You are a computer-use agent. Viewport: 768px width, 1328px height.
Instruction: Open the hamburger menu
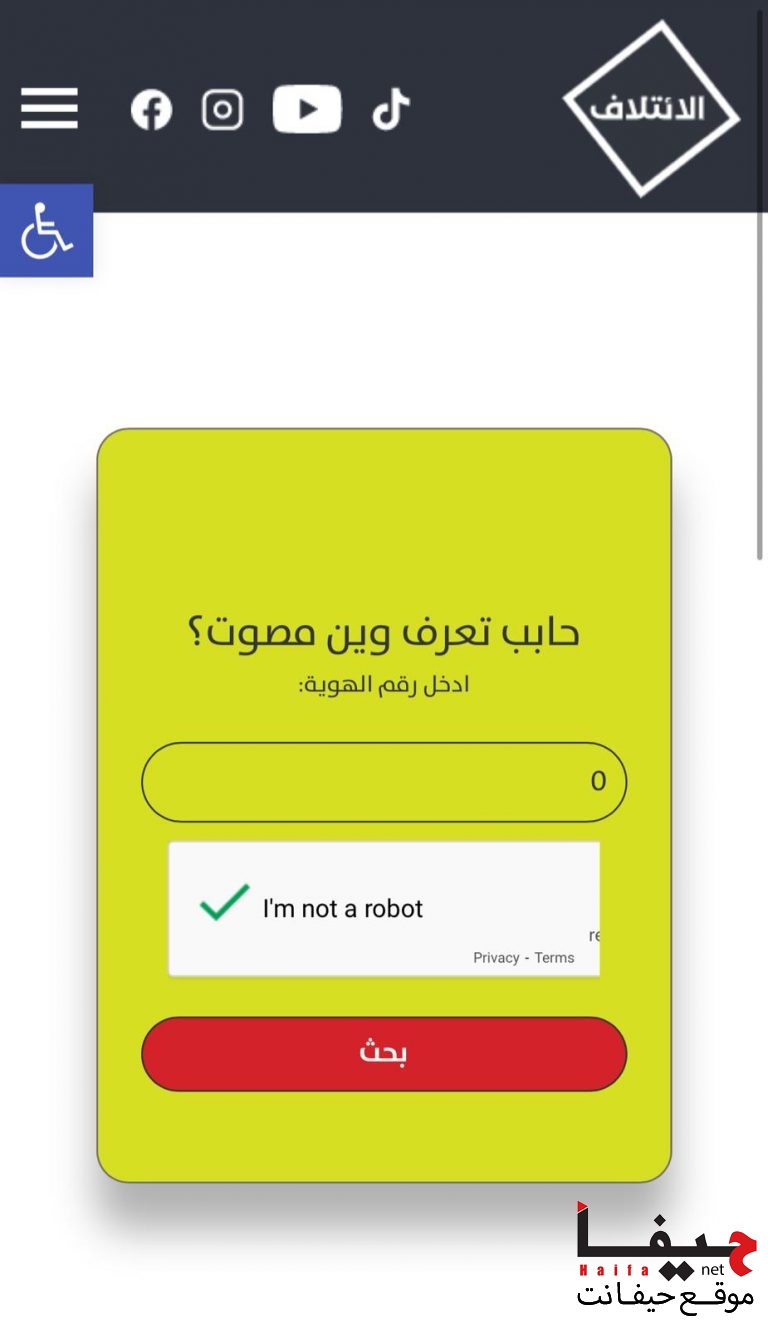tap(49, 108)
